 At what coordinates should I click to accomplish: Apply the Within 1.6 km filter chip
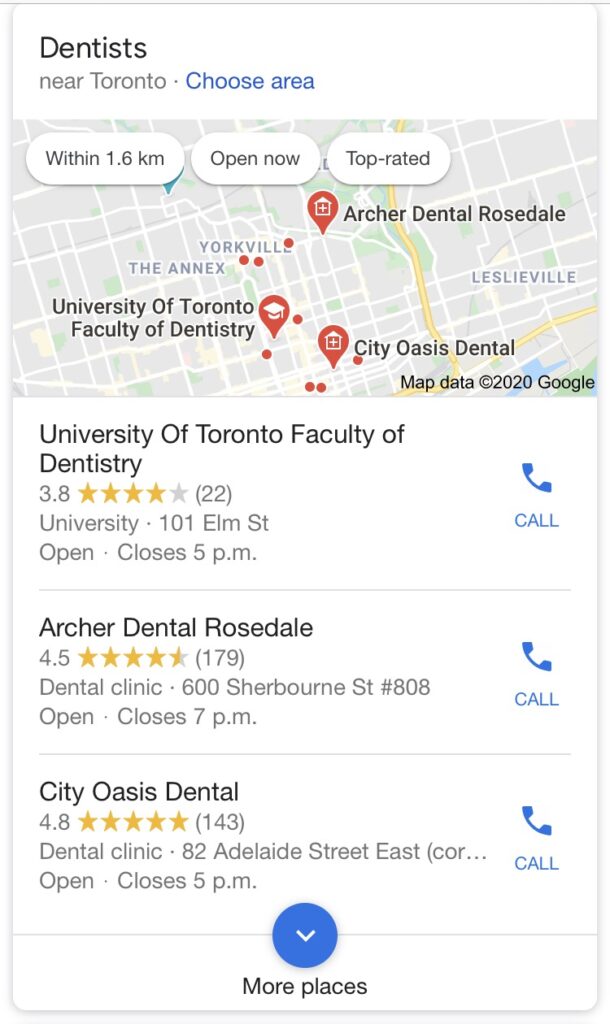coord(105,159)
